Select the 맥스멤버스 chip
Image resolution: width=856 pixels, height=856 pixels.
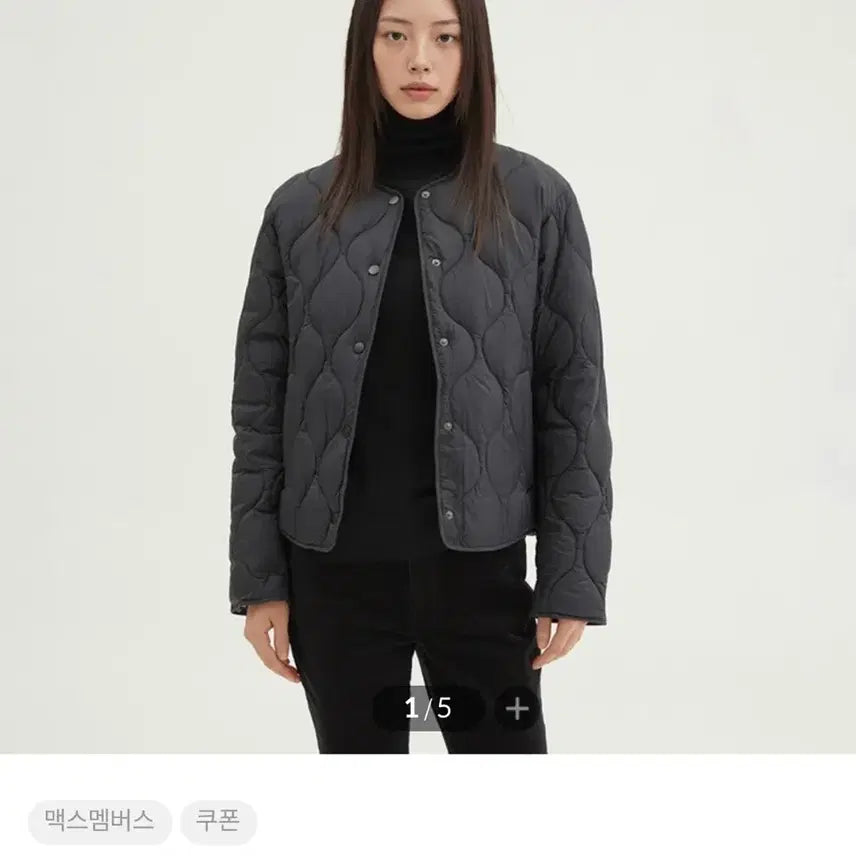point(99,822)
